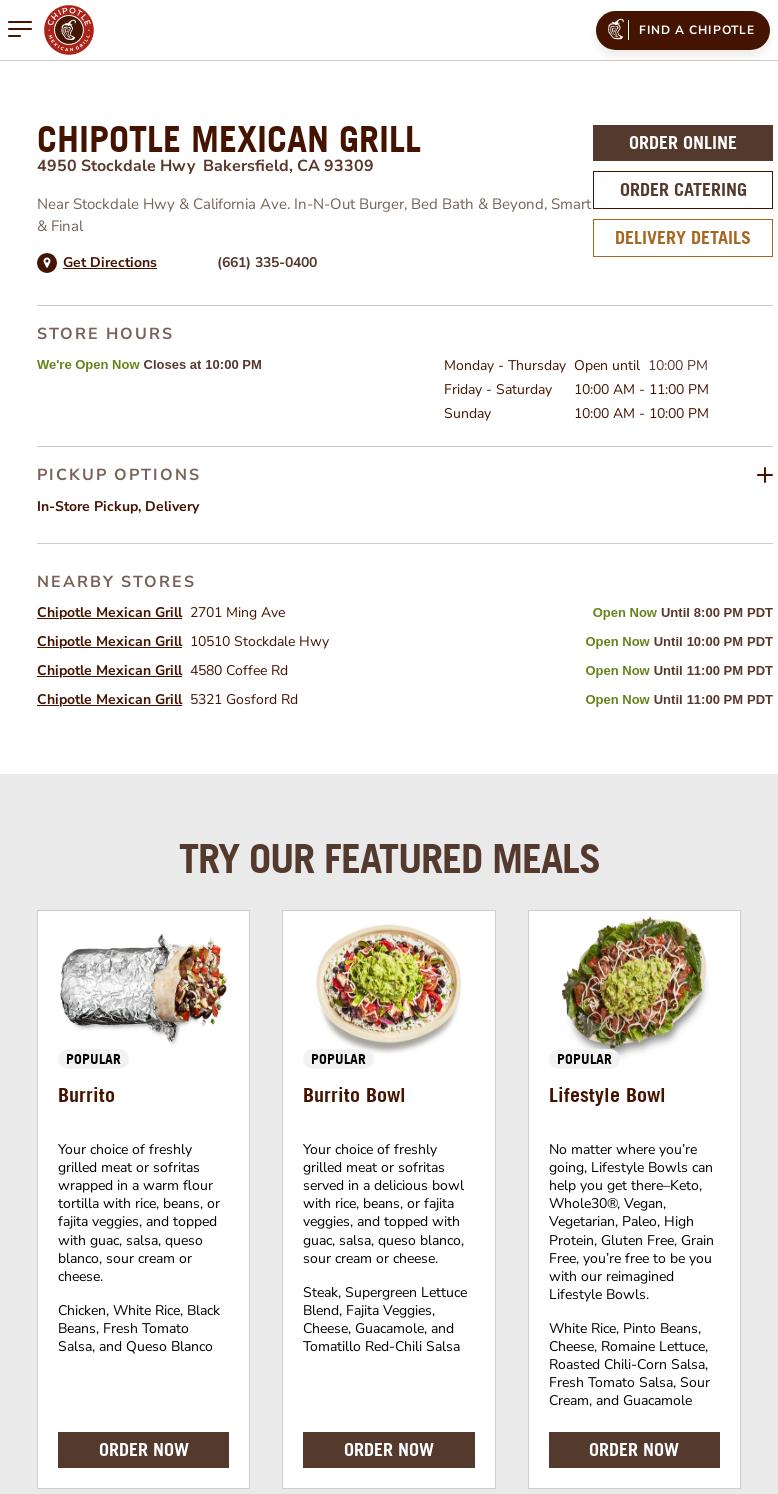
Task: Select the nearby store at 4580 Coffee Rd
Action: point(109,670)
